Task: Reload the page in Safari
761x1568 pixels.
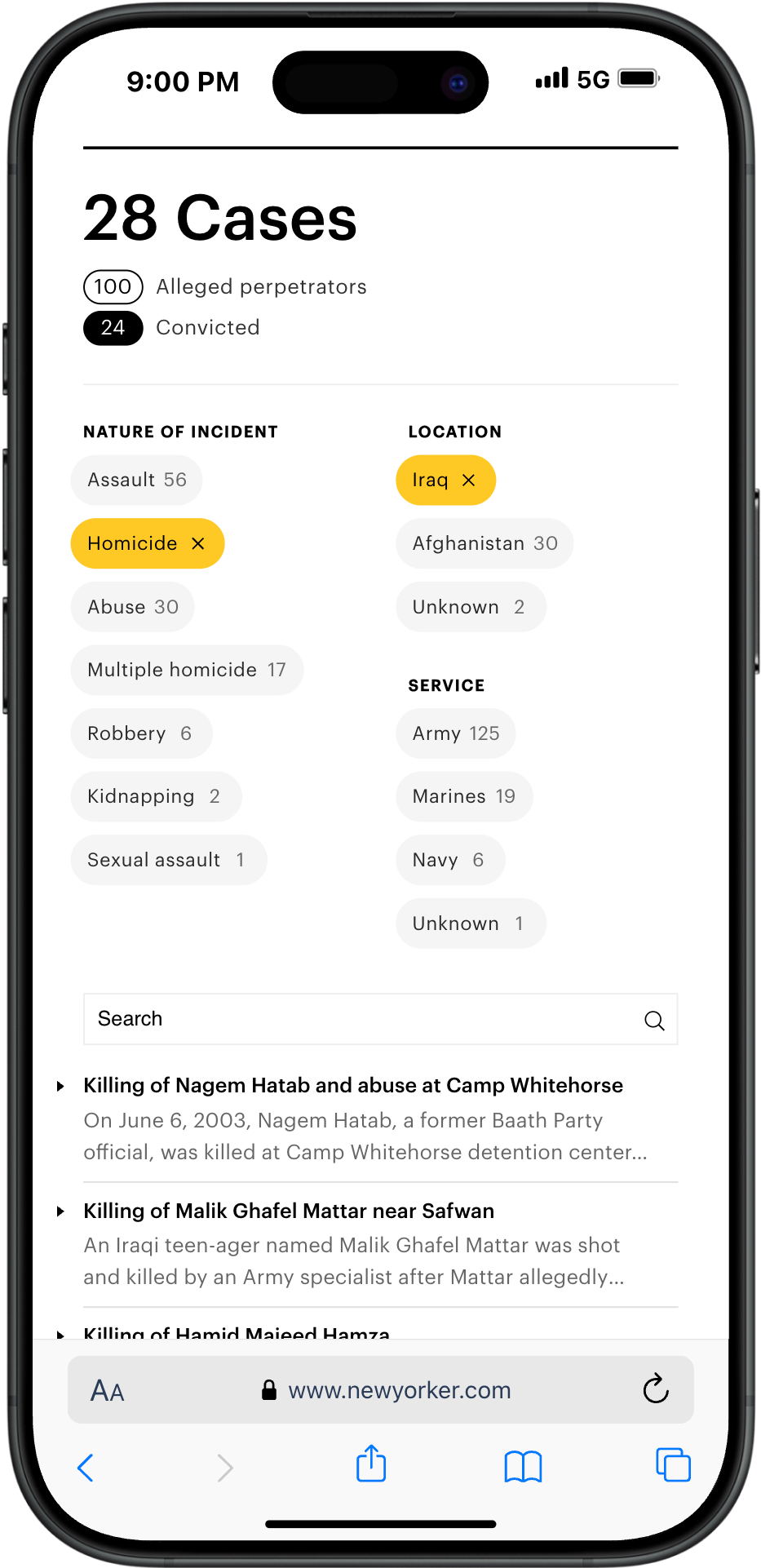Action: tap(655, 1389)
